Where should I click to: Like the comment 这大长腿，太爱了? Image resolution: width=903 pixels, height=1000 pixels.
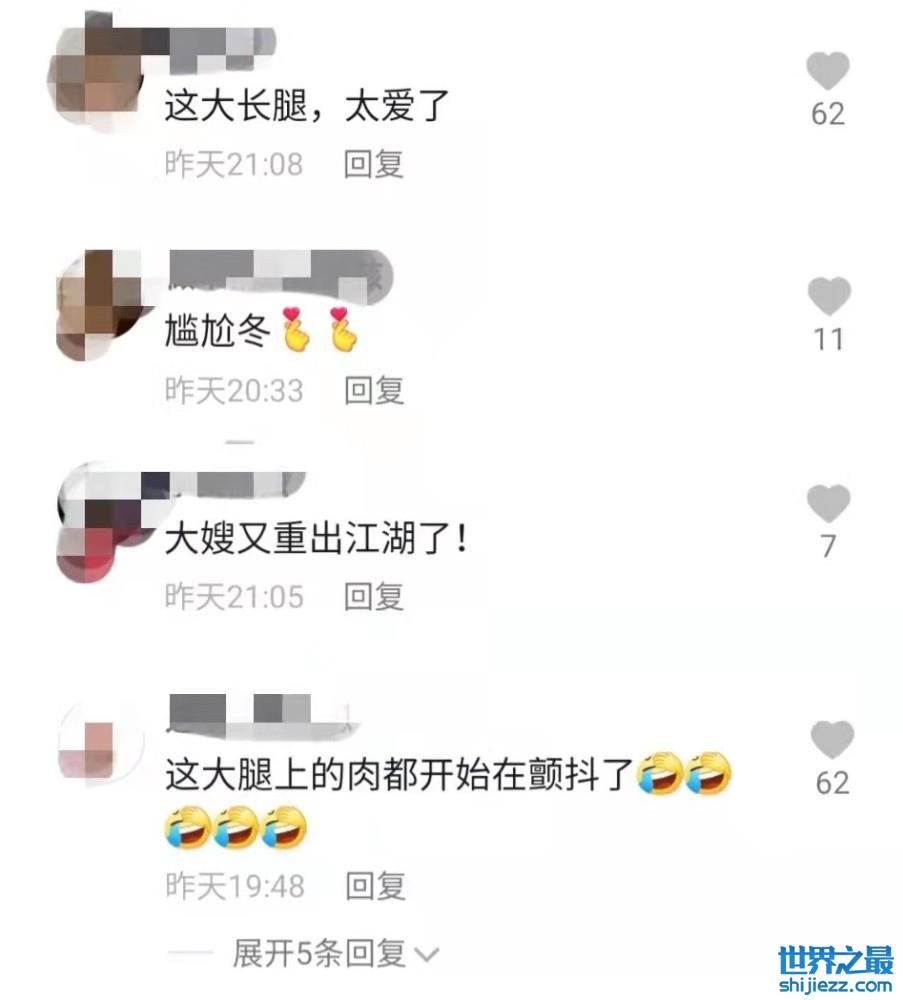coord(827,73)
